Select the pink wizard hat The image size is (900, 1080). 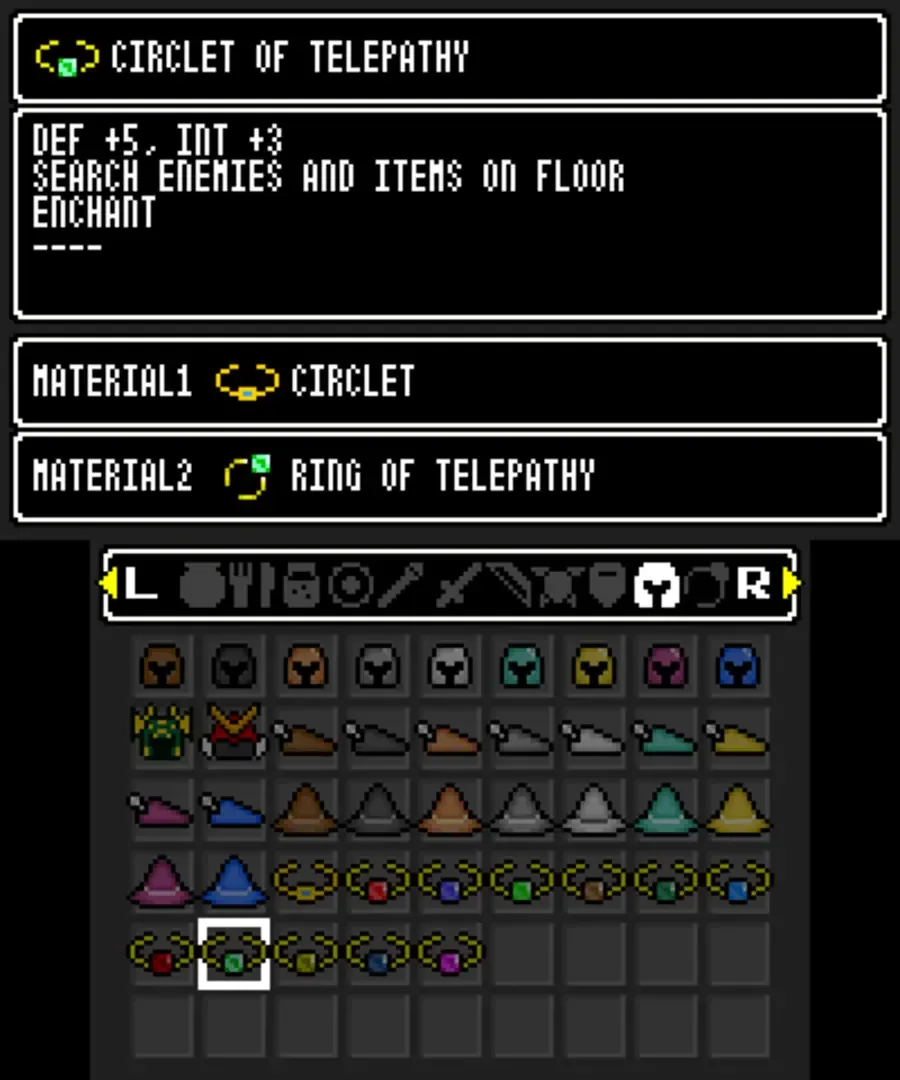162,882
